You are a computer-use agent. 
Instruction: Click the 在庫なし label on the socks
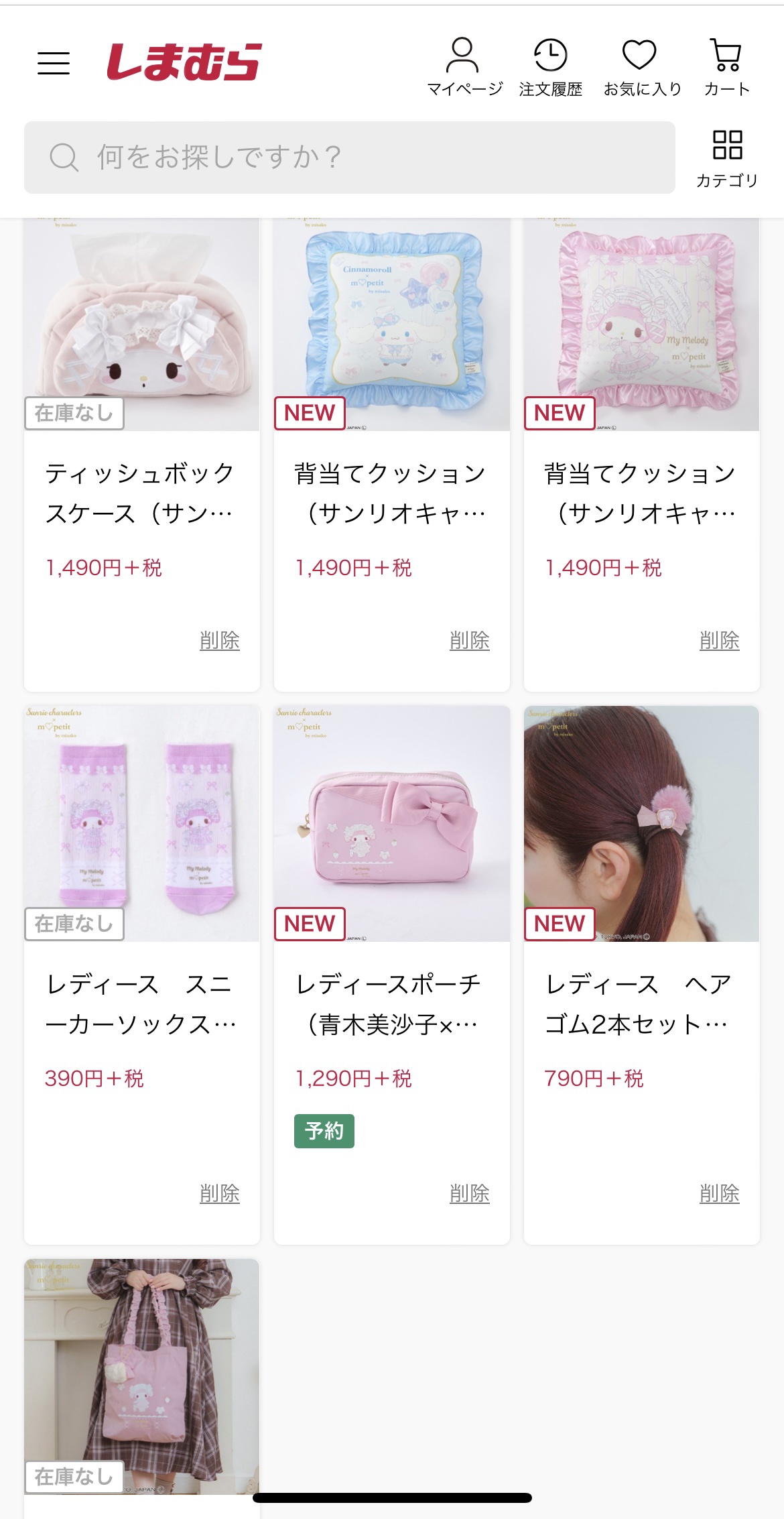(x=74, y=923)
